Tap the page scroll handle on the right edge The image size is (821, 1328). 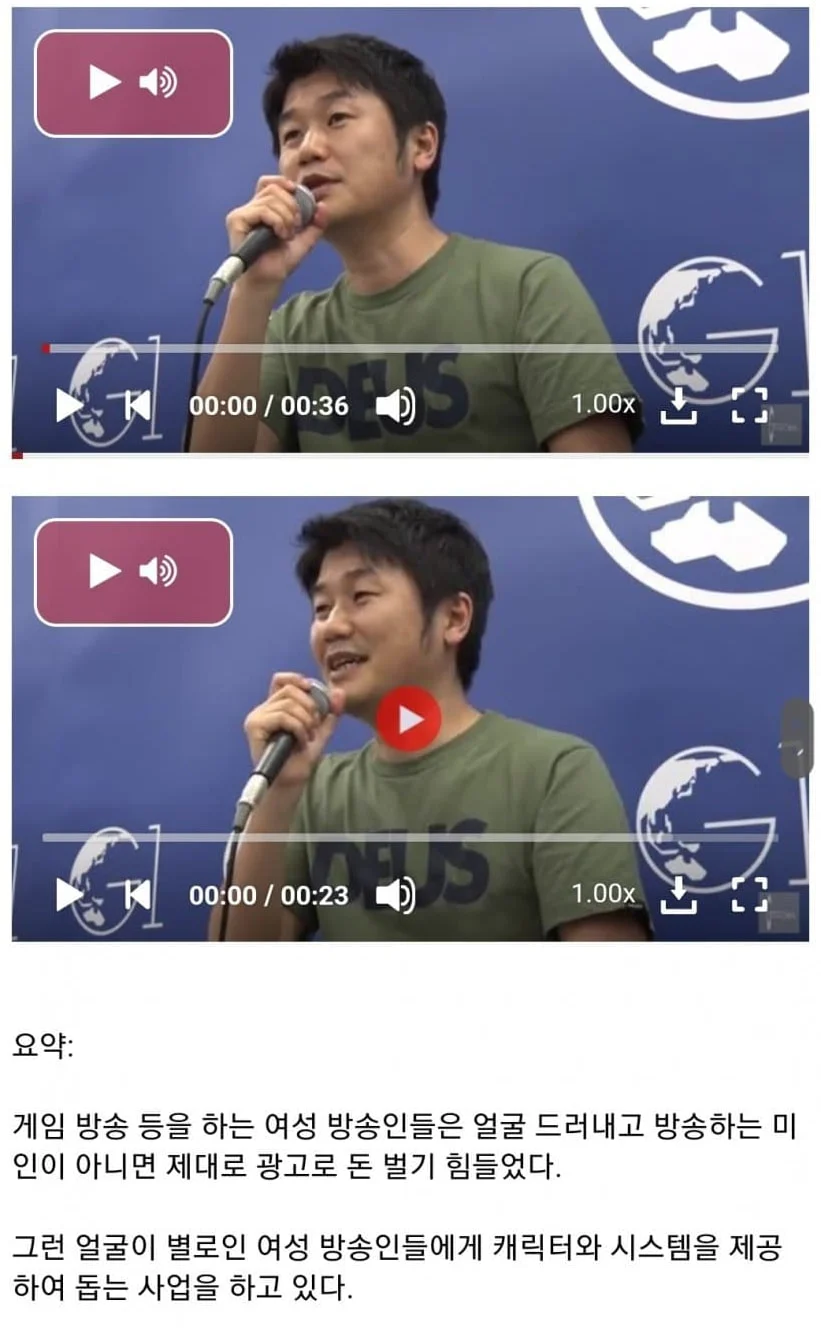point(797,739)
